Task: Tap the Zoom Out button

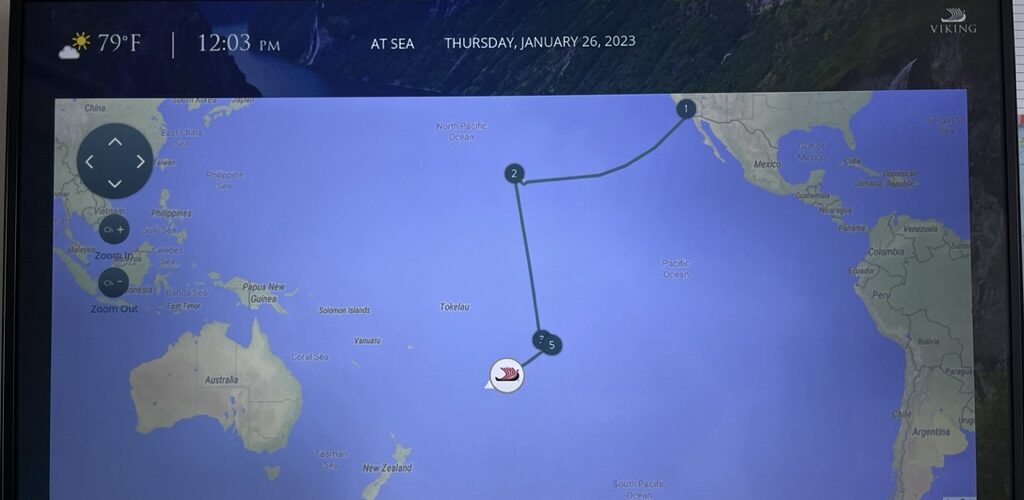Action: coord(114,283)
